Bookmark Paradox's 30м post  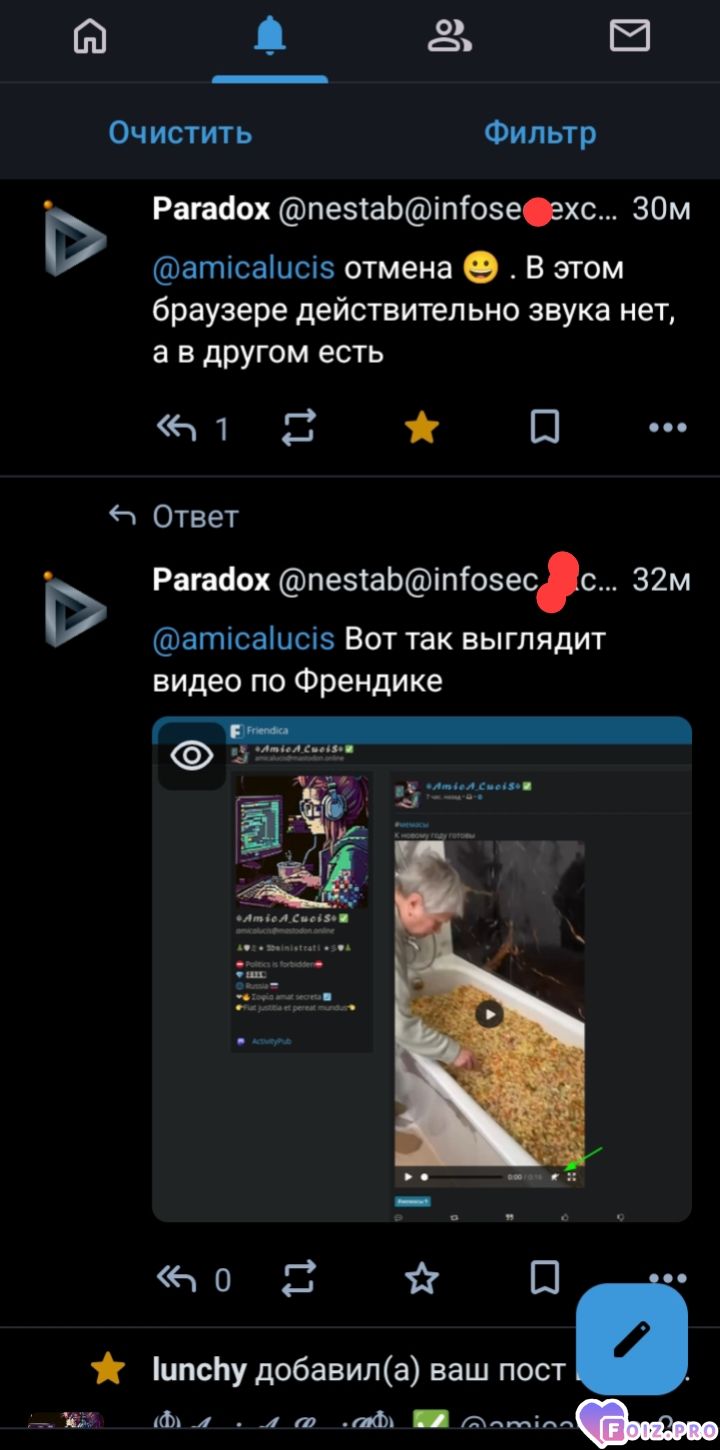pos(544,428)
